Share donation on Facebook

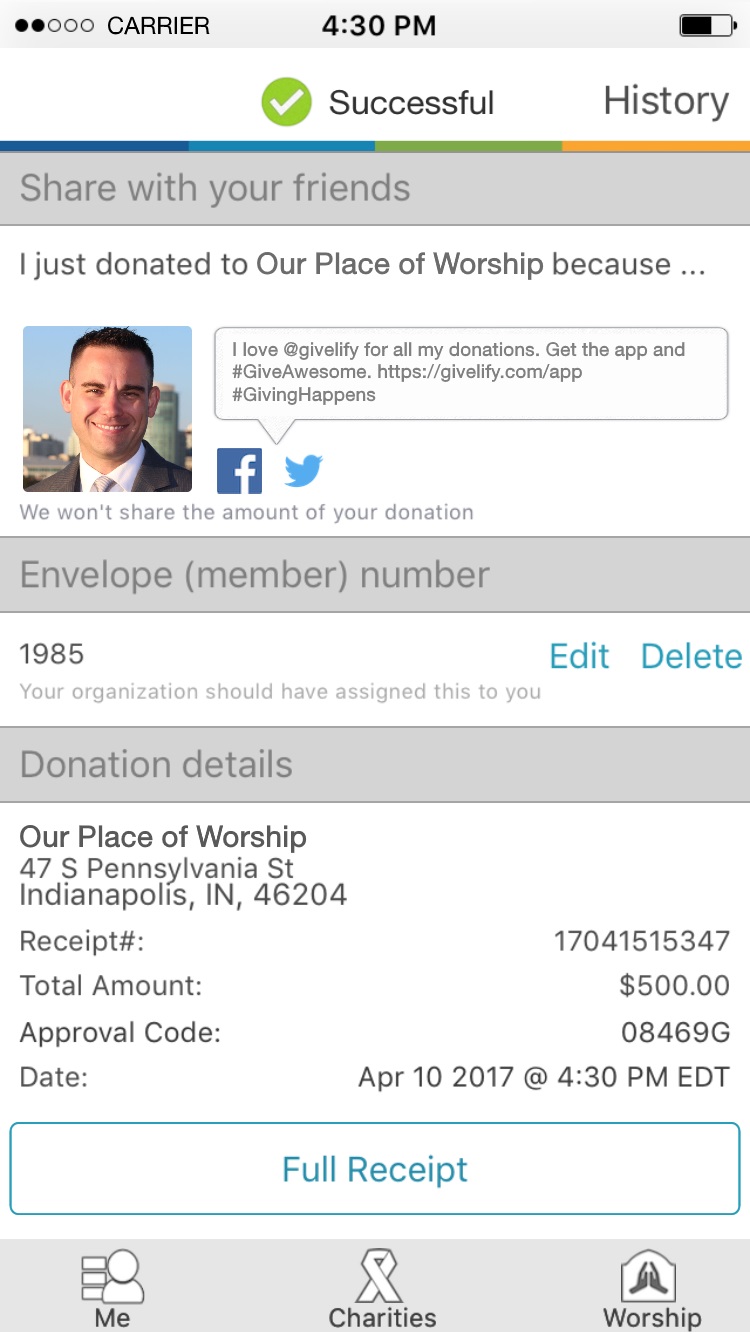click(x=239, y=470)
